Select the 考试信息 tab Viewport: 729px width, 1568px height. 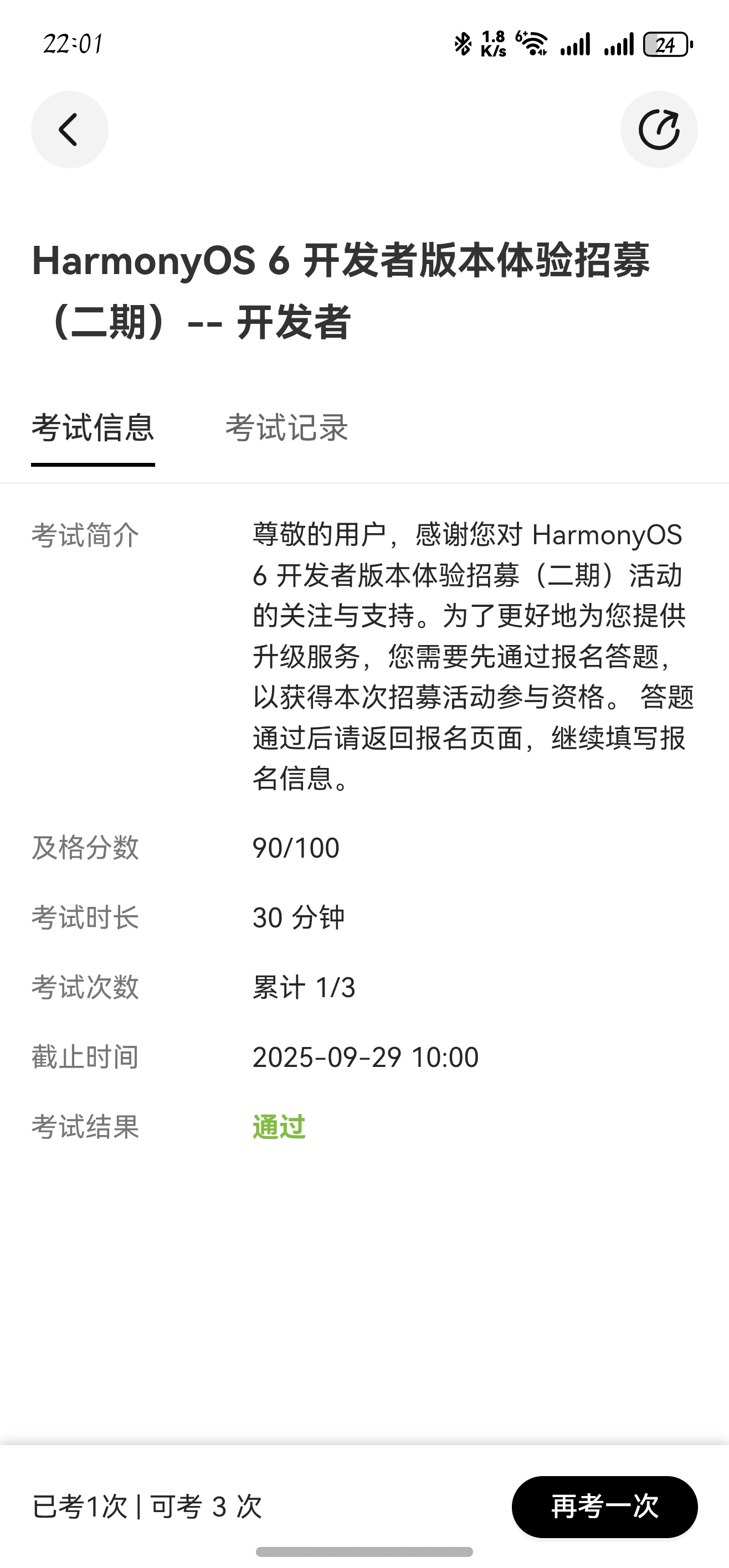pos(93,428)
